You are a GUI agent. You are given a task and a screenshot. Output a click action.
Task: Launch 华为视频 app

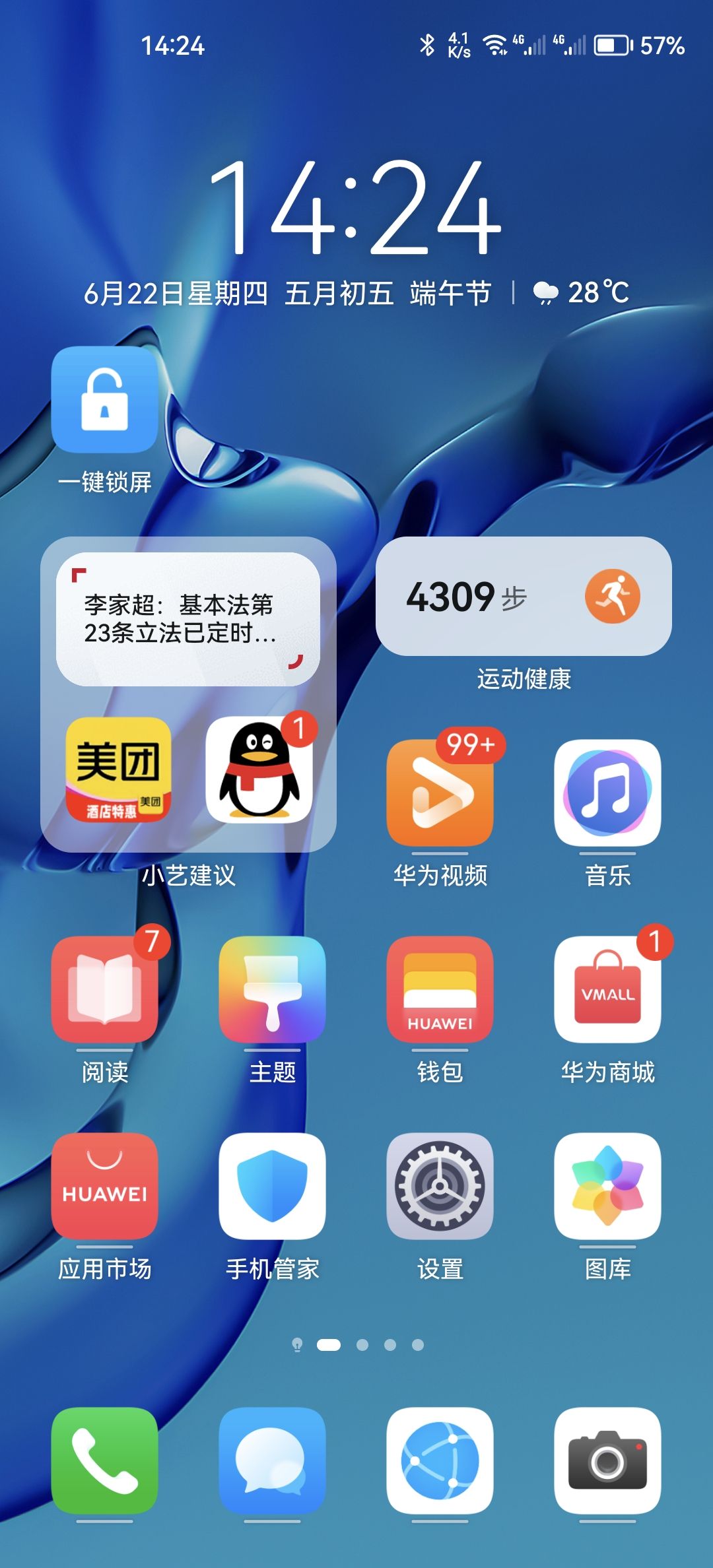(x=440, y=792)
